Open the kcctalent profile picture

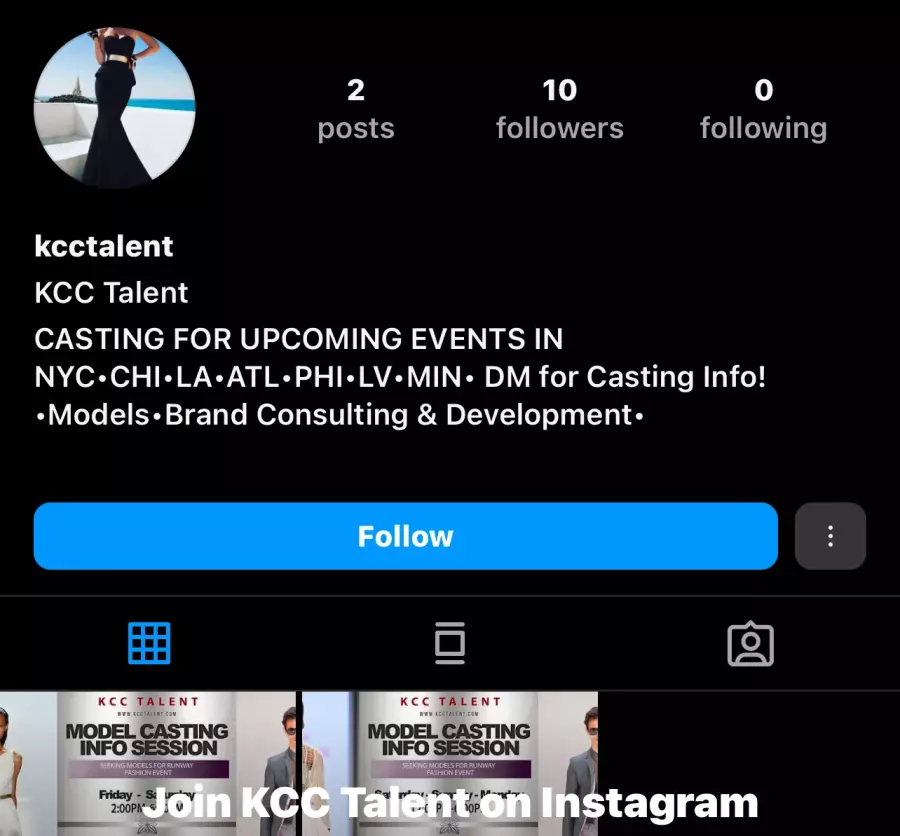[x=115, y=109]
